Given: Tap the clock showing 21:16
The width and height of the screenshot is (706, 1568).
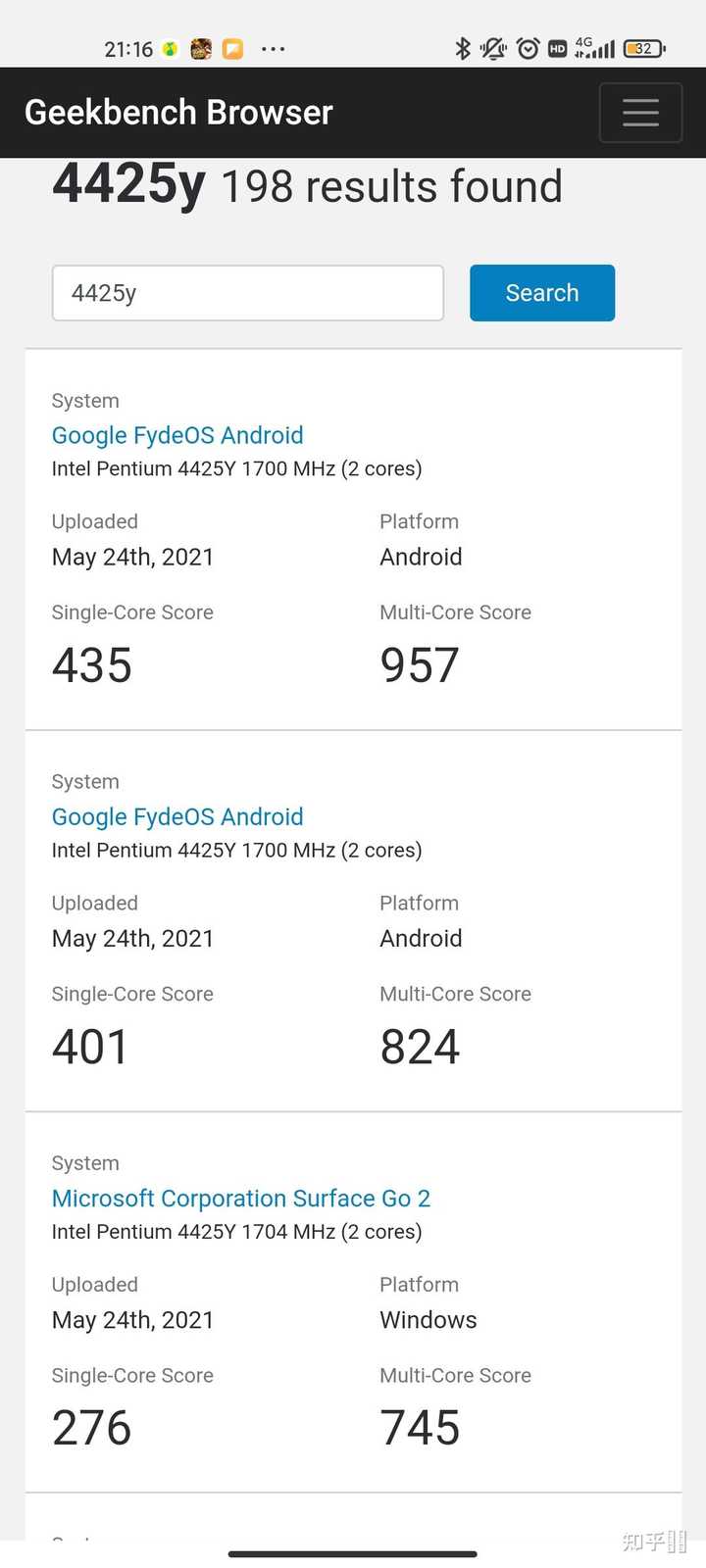Looking at the screenshot, I should [x=128, y=48].
